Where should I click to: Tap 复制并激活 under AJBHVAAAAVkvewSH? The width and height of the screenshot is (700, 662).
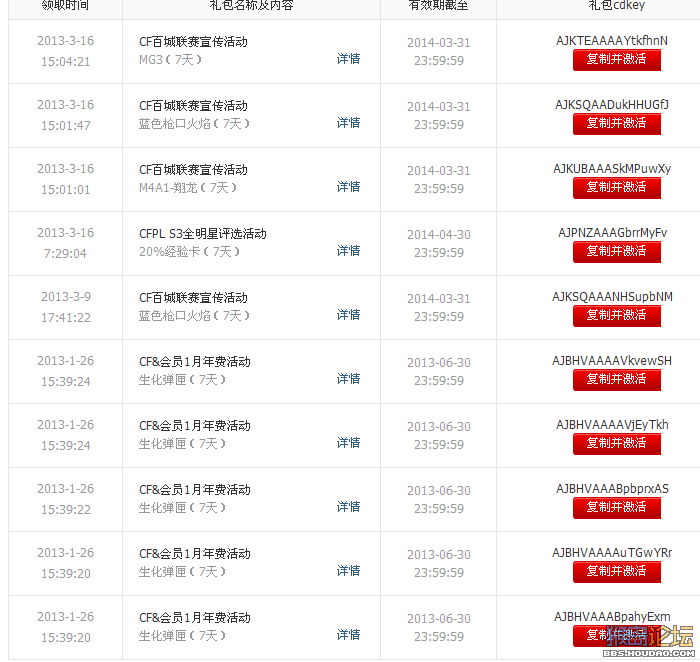(616, 380)
